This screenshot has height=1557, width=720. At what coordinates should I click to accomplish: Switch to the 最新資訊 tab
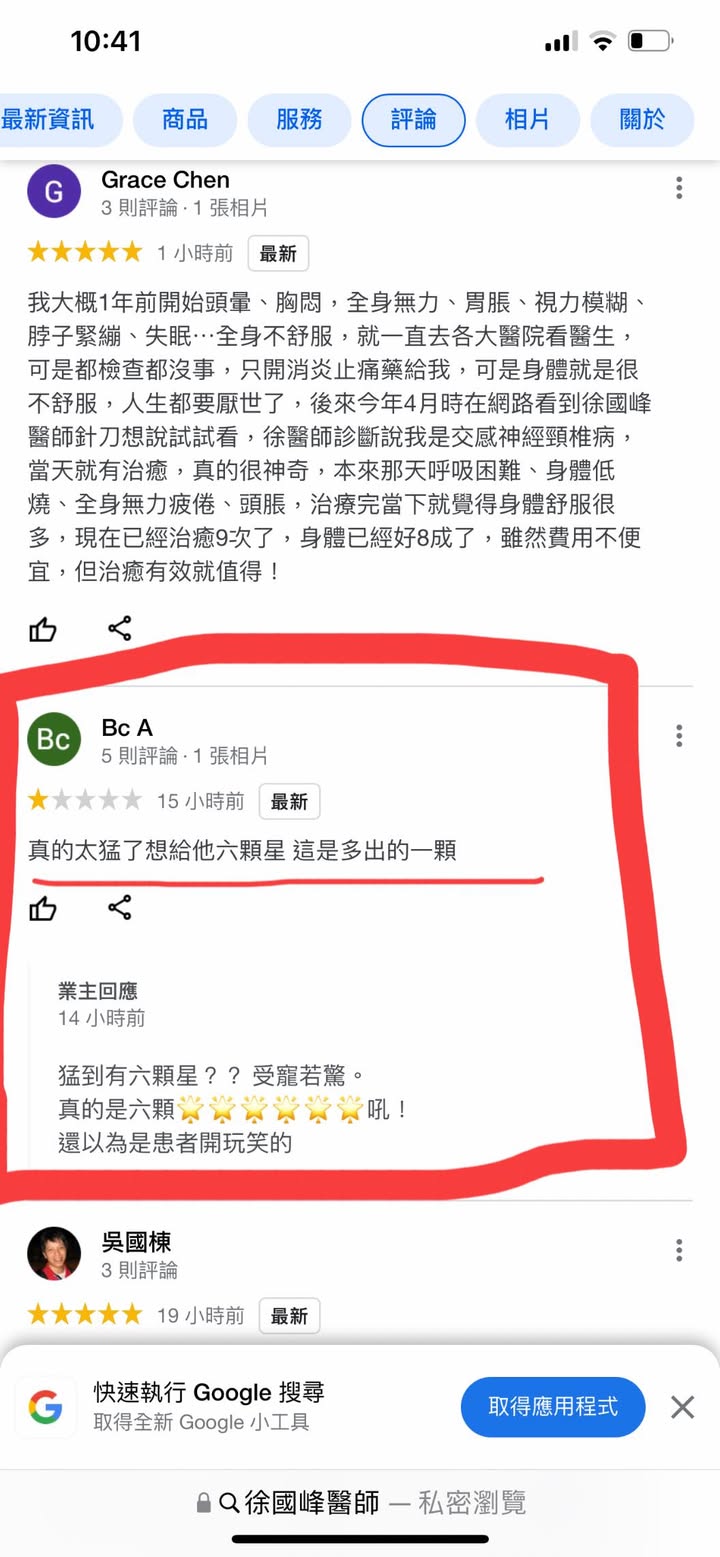(50, 120)
